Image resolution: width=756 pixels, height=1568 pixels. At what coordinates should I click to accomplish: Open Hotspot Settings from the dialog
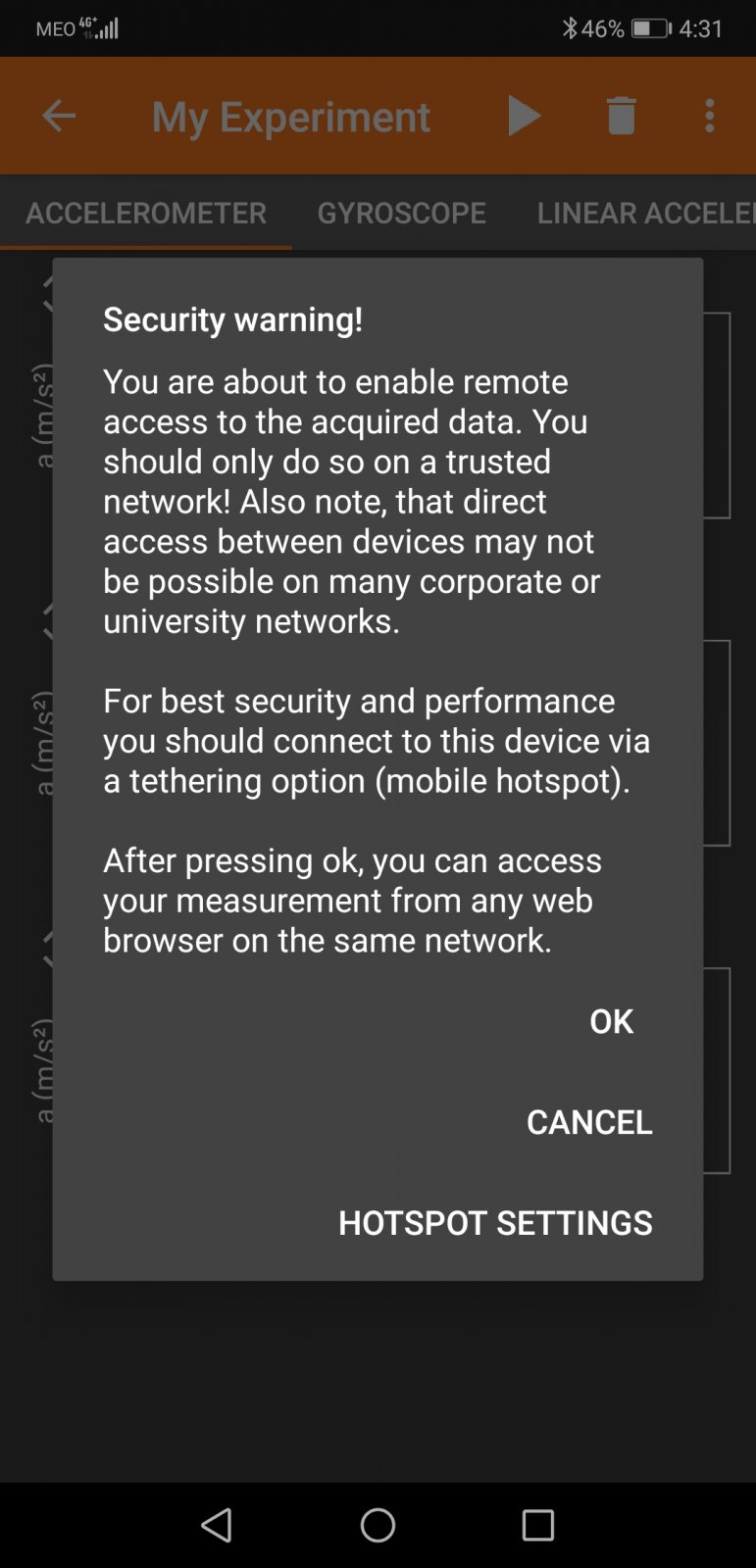click(495, 1223)
